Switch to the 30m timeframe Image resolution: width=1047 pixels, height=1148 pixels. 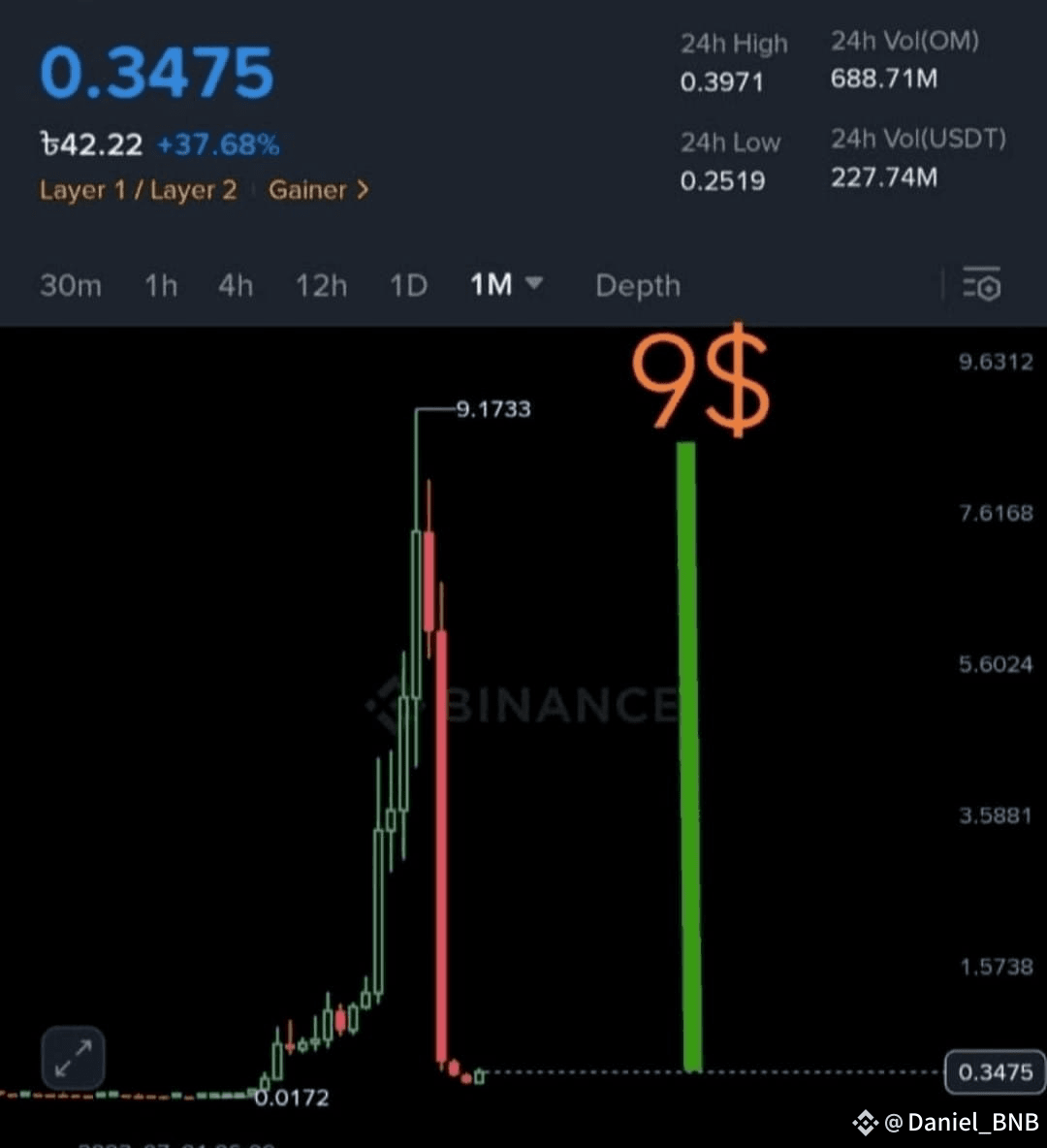click(71, 286)
